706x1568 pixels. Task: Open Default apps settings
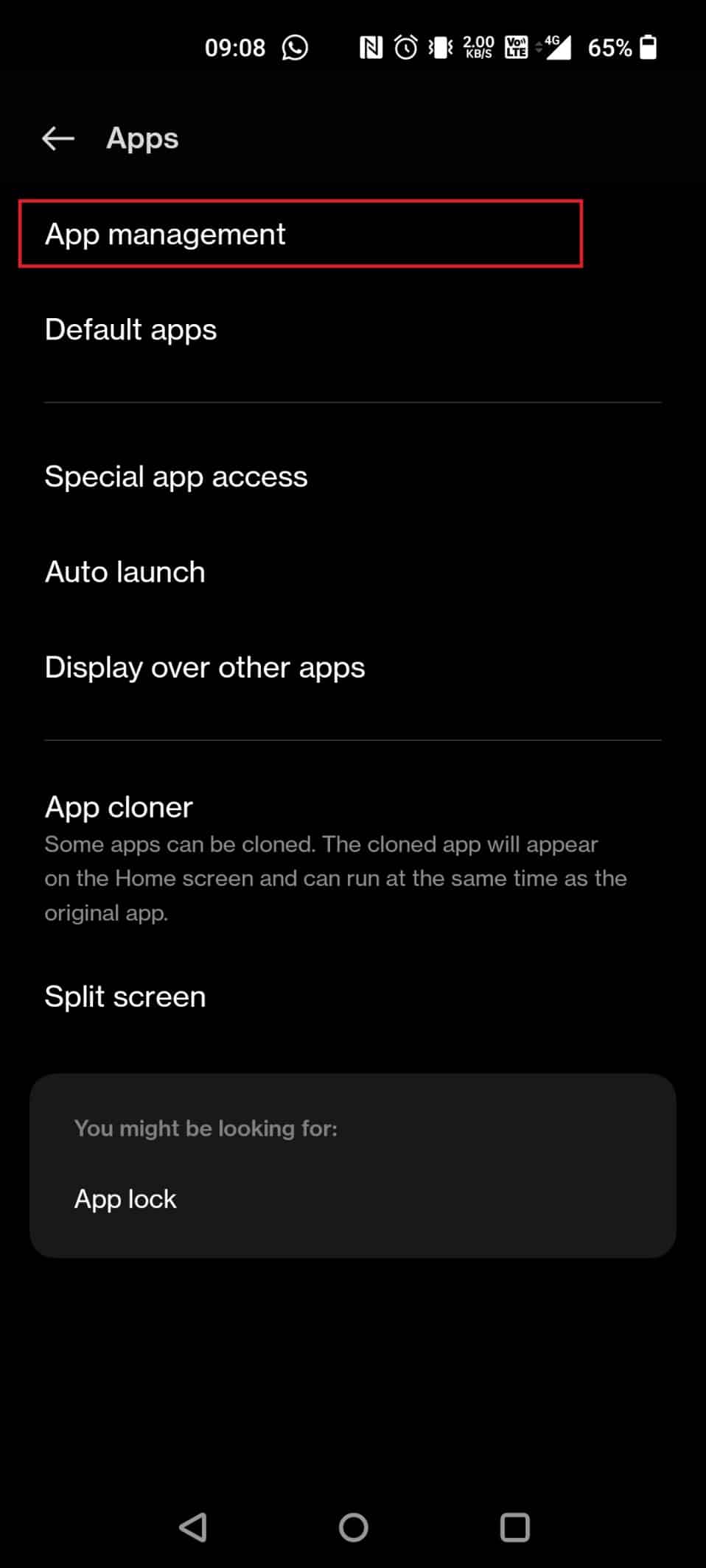pos(131,329)
